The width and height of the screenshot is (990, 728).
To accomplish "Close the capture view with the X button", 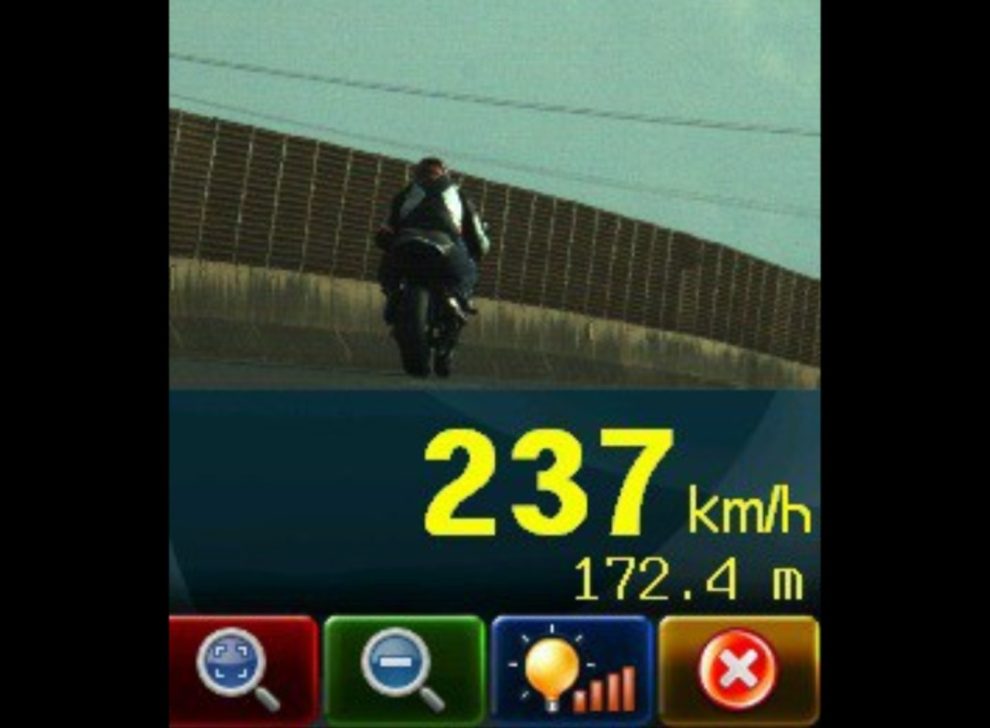I will click(x=738, y=670).
